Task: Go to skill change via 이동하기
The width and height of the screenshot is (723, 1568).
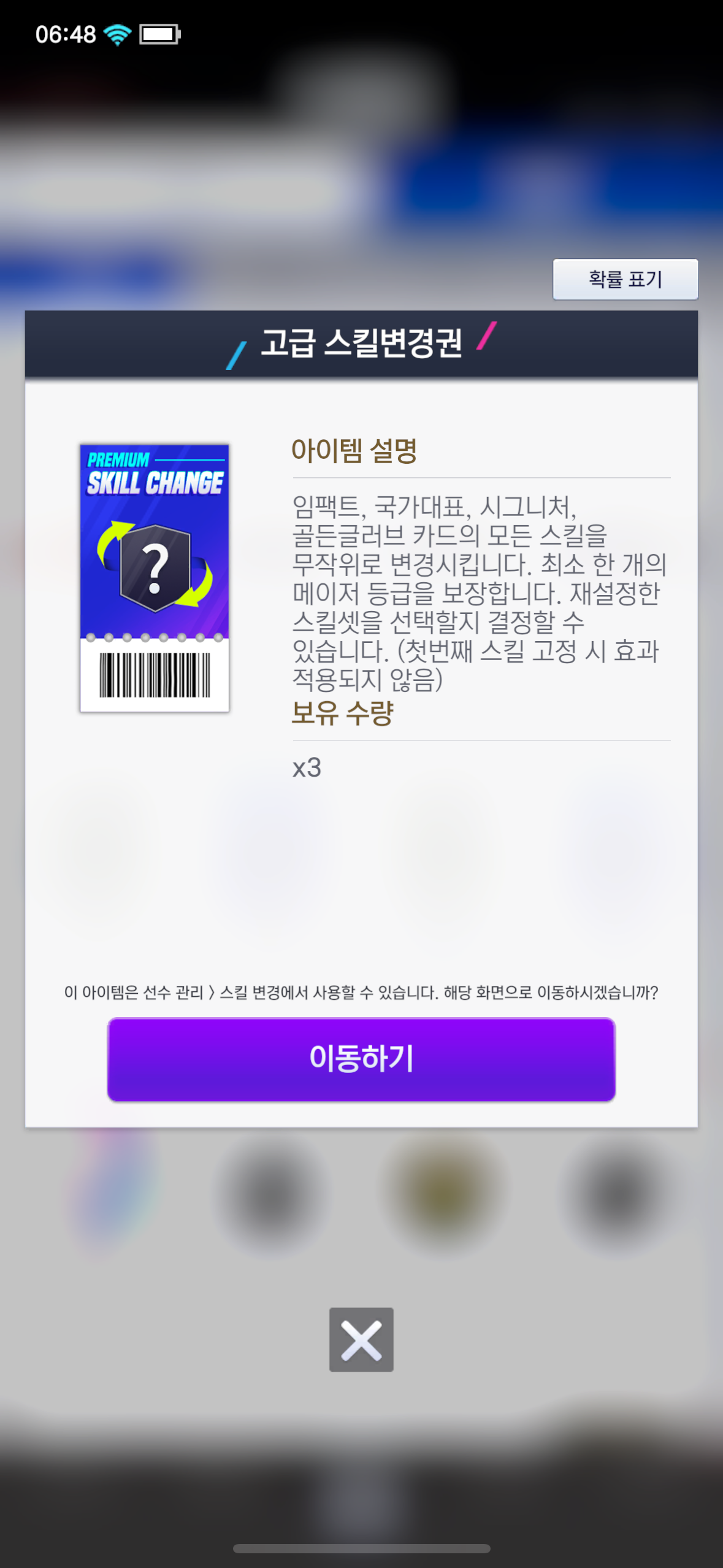Action: coord(361,1059)
